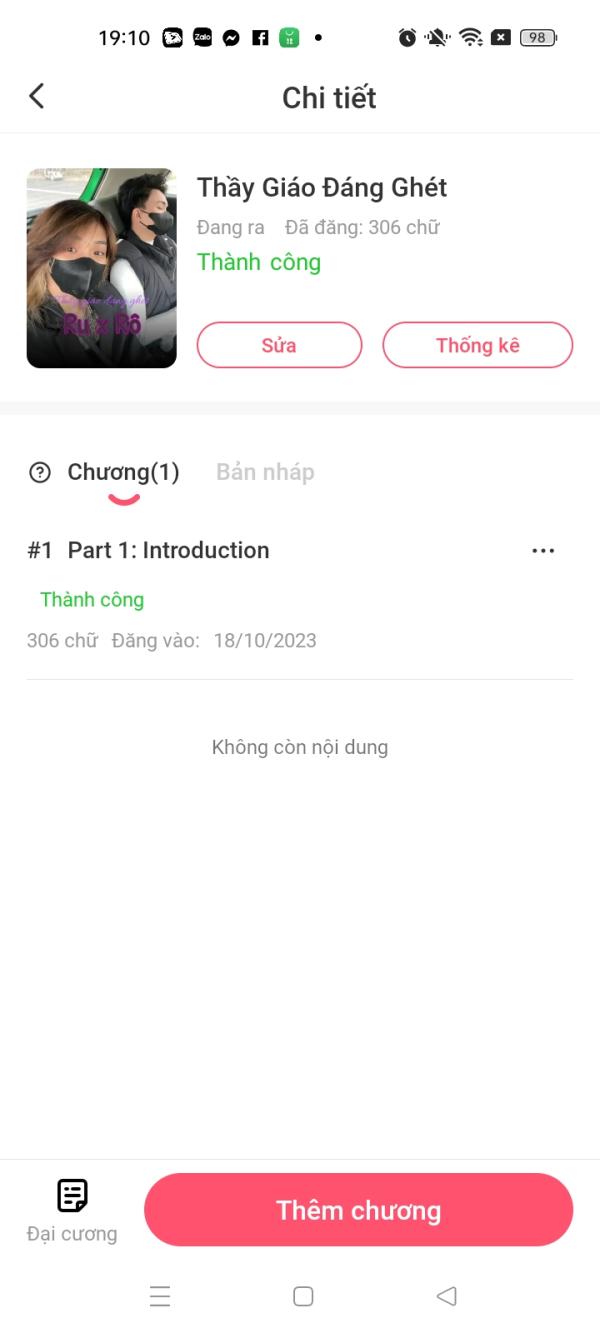Open the help icon beside Chương

point(40,473)
